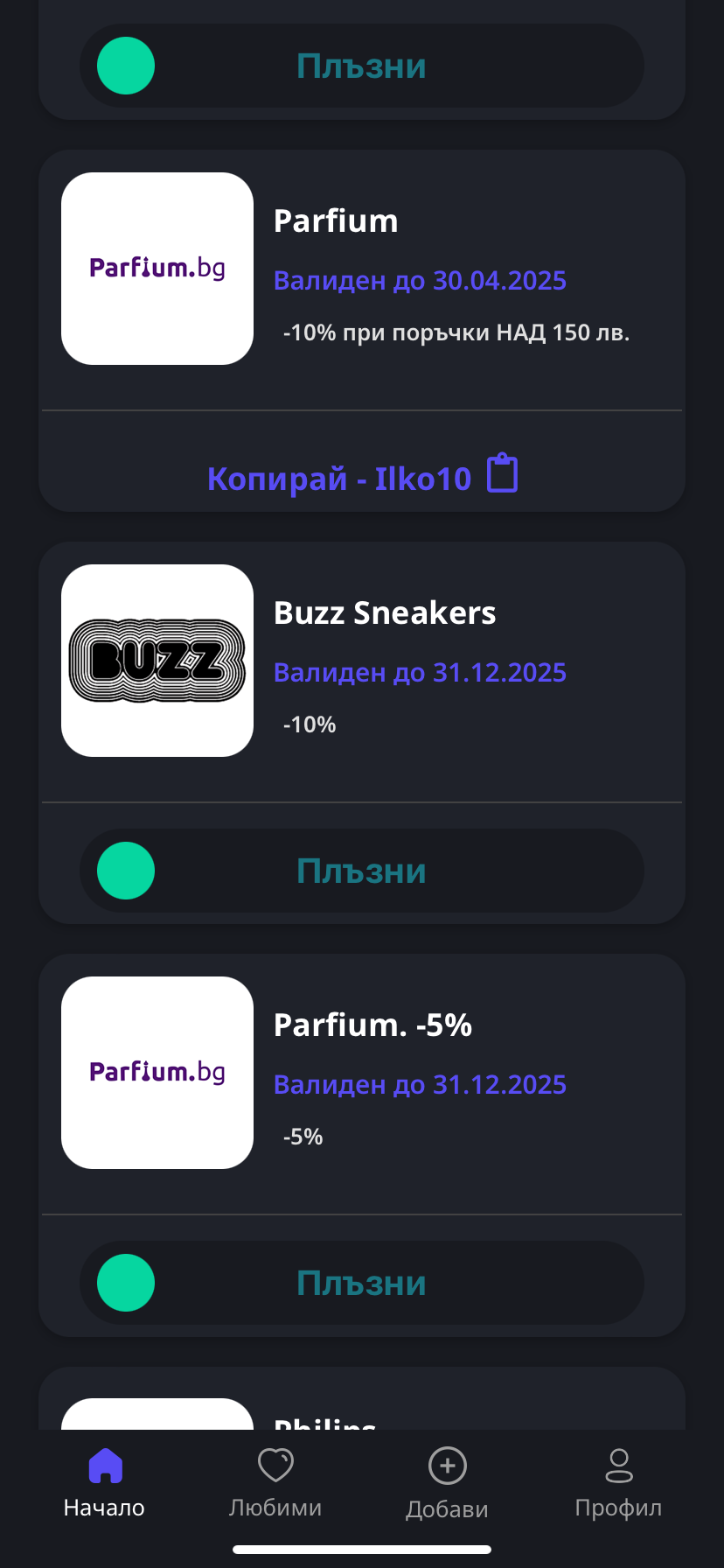Switch to the Любими tab
724x1568 pixels.
pos(275,1482)
